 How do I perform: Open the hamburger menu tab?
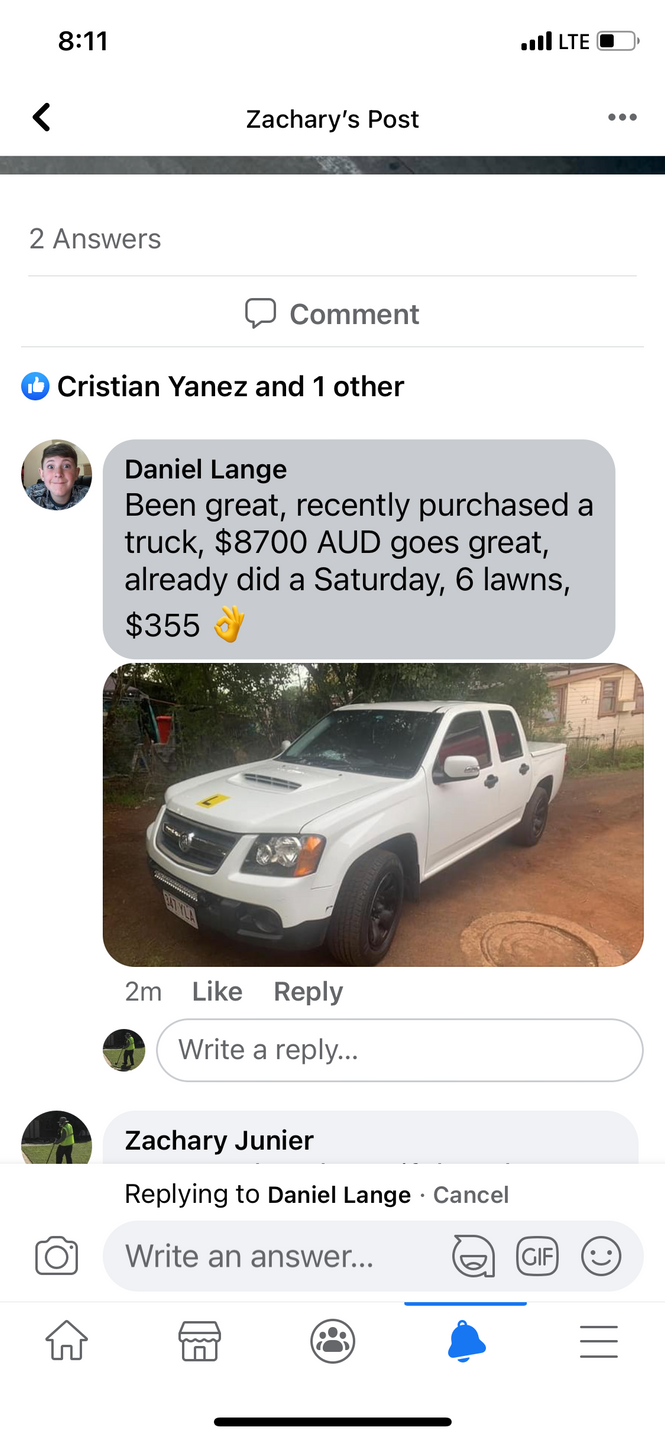pos(599,1341)
